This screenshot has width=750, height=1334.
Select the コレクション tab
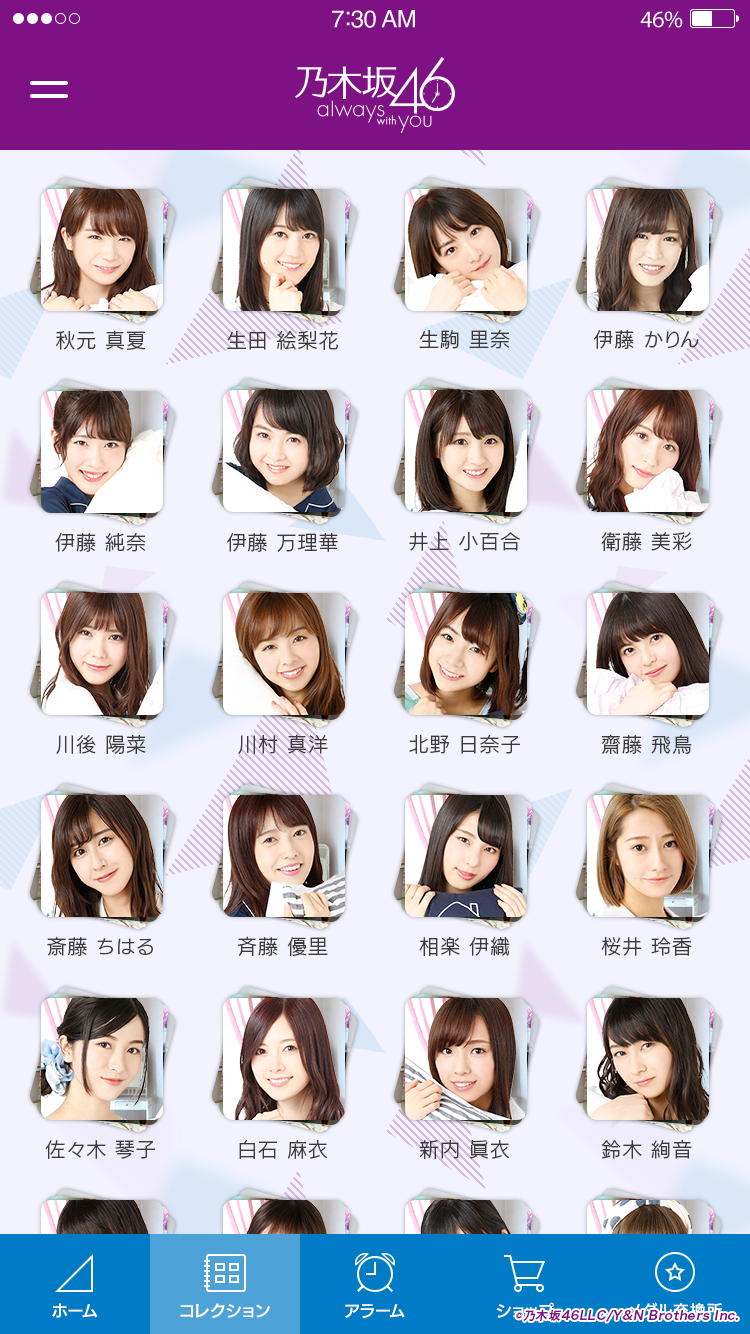[225, 1284]
